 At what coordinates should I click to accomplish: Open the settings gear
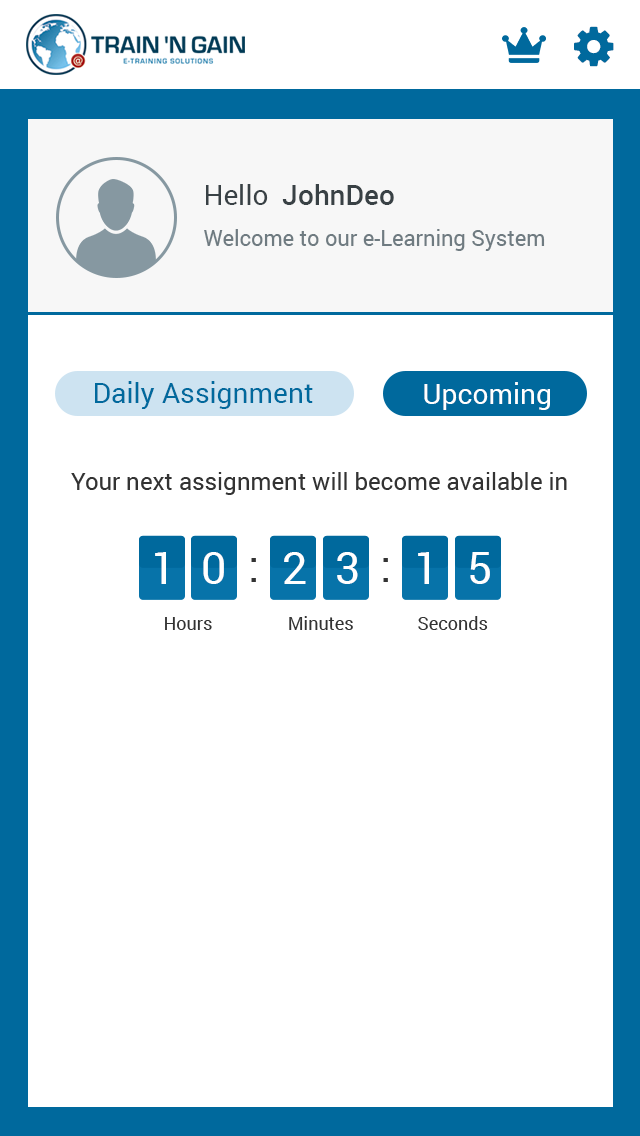(x=593, y=46)
